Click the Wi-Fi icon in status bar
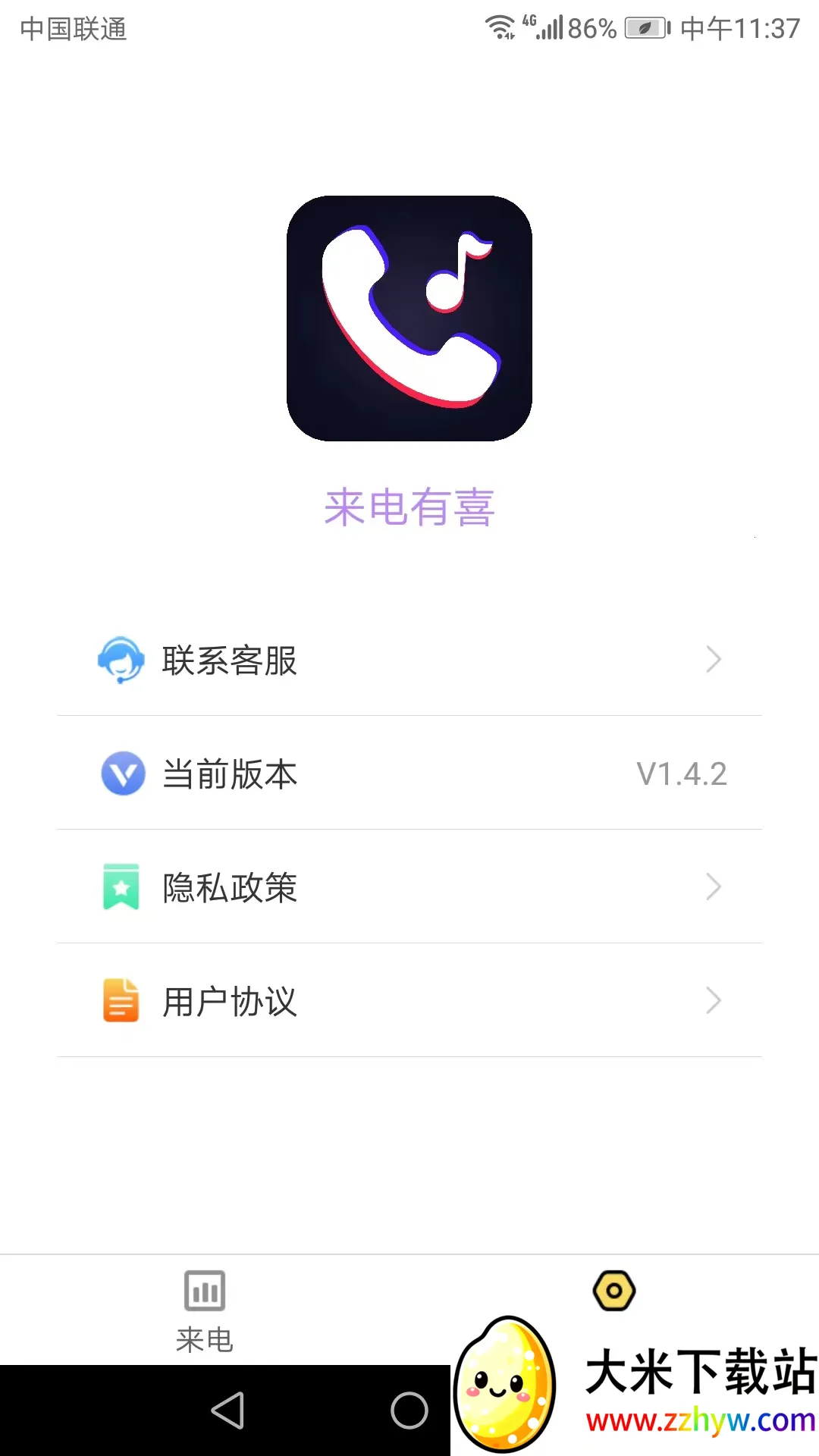This screenshot has height=1456, width=819. (500, 27)
